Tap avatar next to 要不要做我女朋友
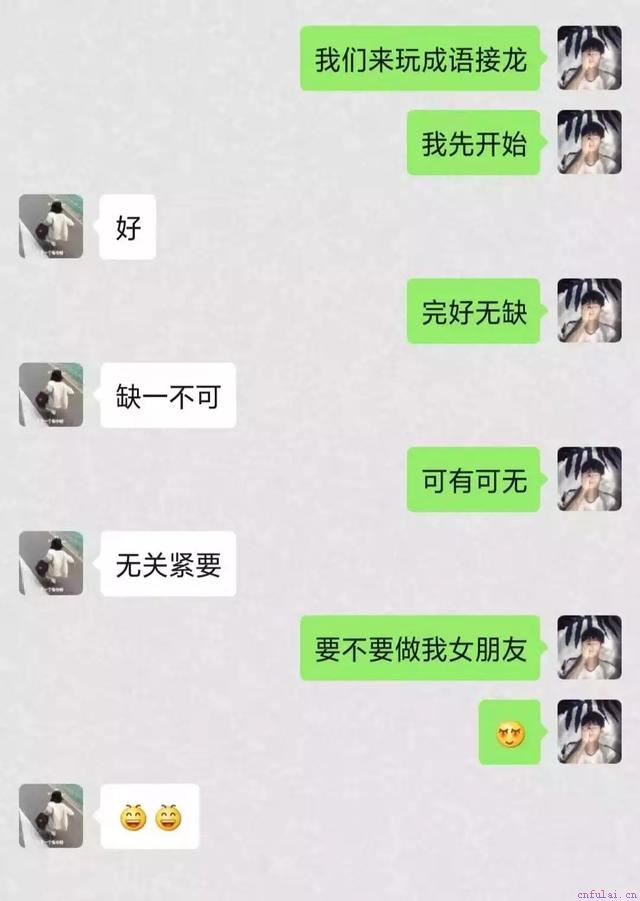640x901 pixels. 589,647
